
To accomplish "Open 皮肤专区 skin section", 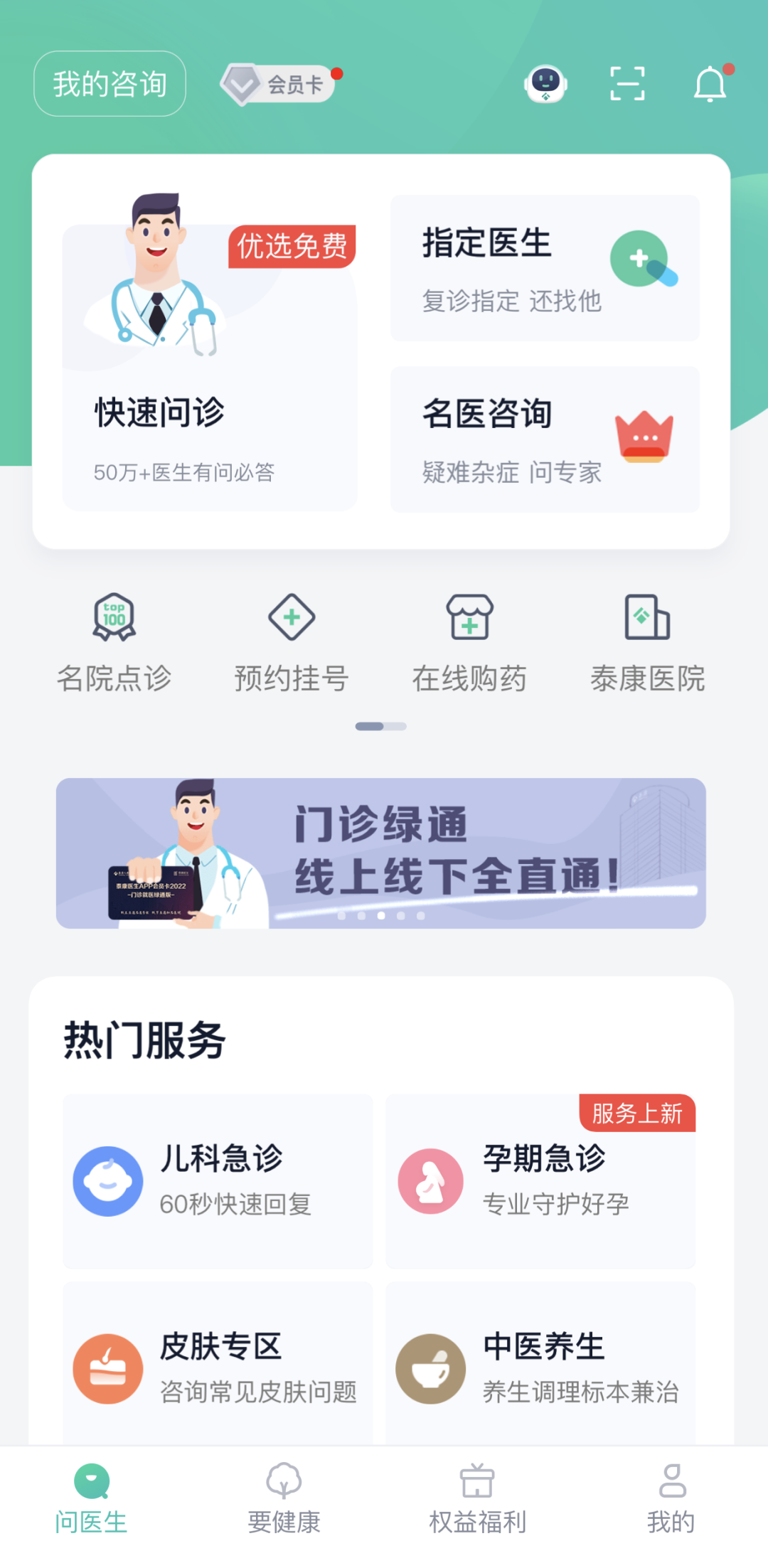I will (218, 1367).
